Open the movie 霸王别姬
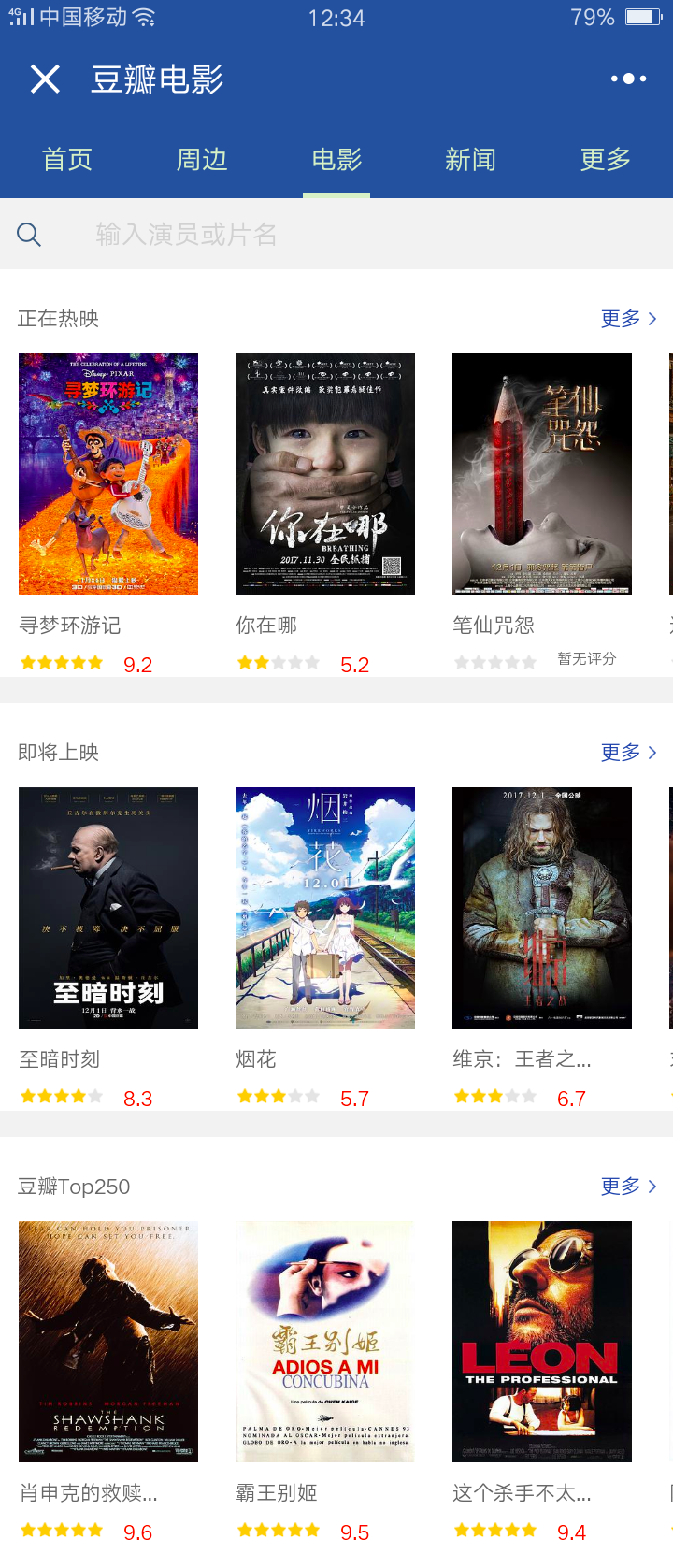This screenshot has height=1568, width=673. tap(325, 1342)
